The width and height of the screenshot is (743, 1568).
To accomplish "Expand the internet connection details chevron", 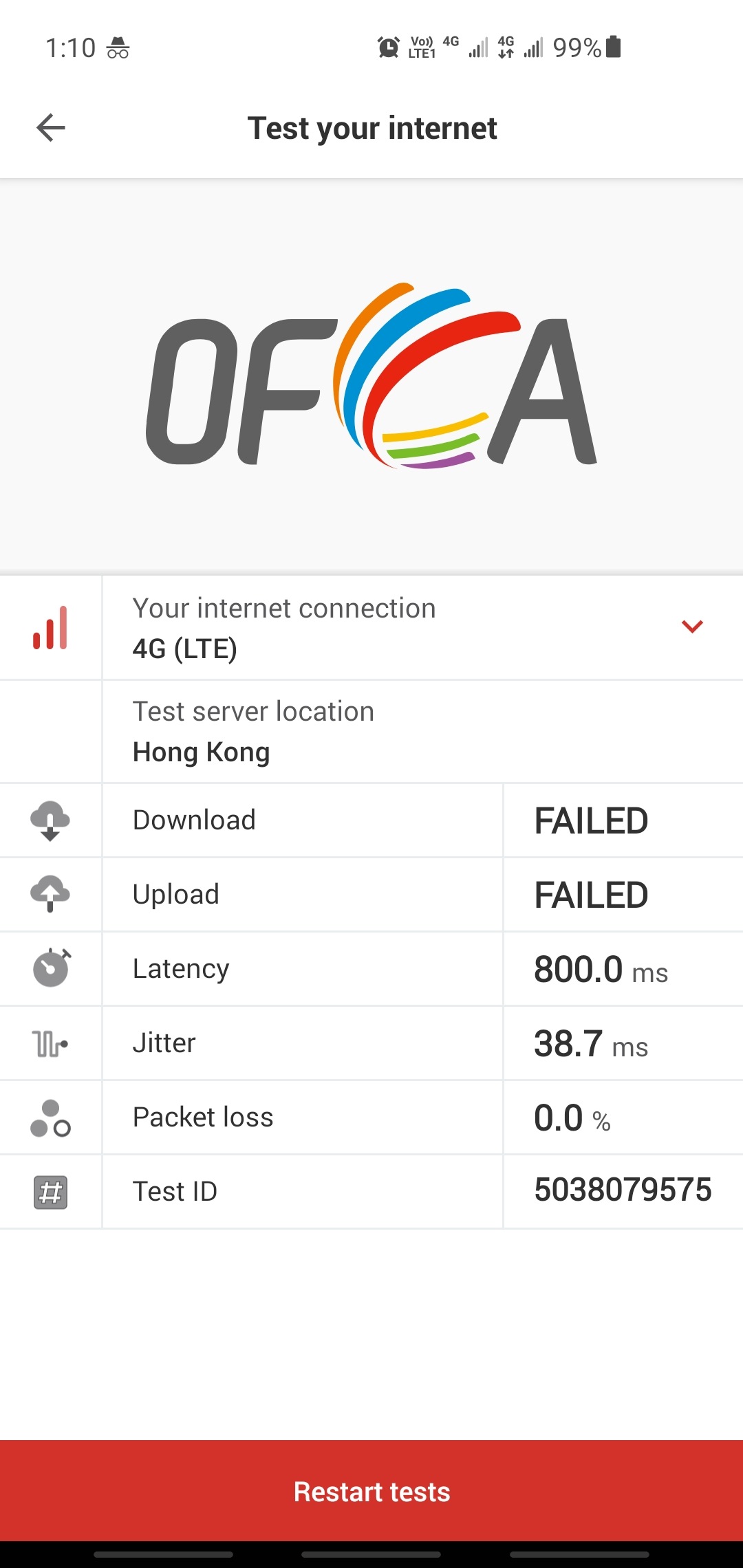I will (x=691, y=627).
